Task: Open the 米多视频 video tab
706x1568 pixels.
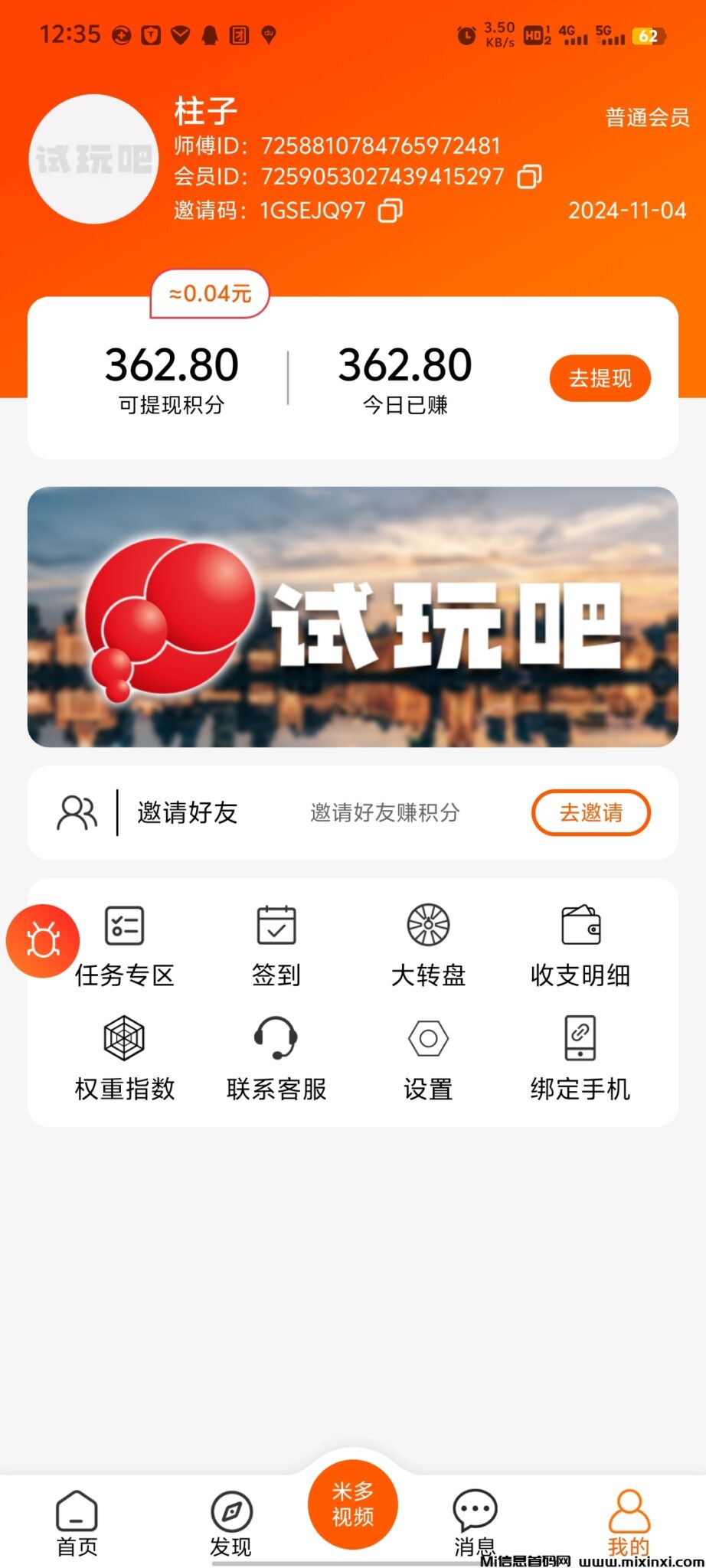Action: pyautogui.click(x=353, y=1508)
